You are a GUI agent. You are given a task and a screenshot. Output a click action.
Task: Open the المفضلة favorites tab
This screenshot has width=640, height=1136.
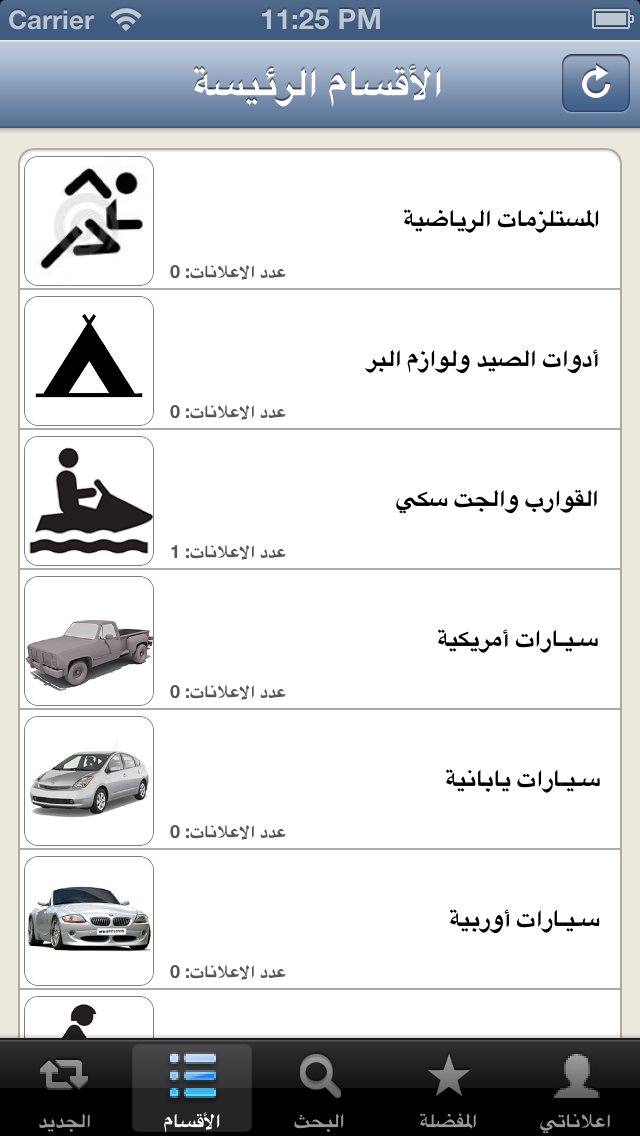448,1089
